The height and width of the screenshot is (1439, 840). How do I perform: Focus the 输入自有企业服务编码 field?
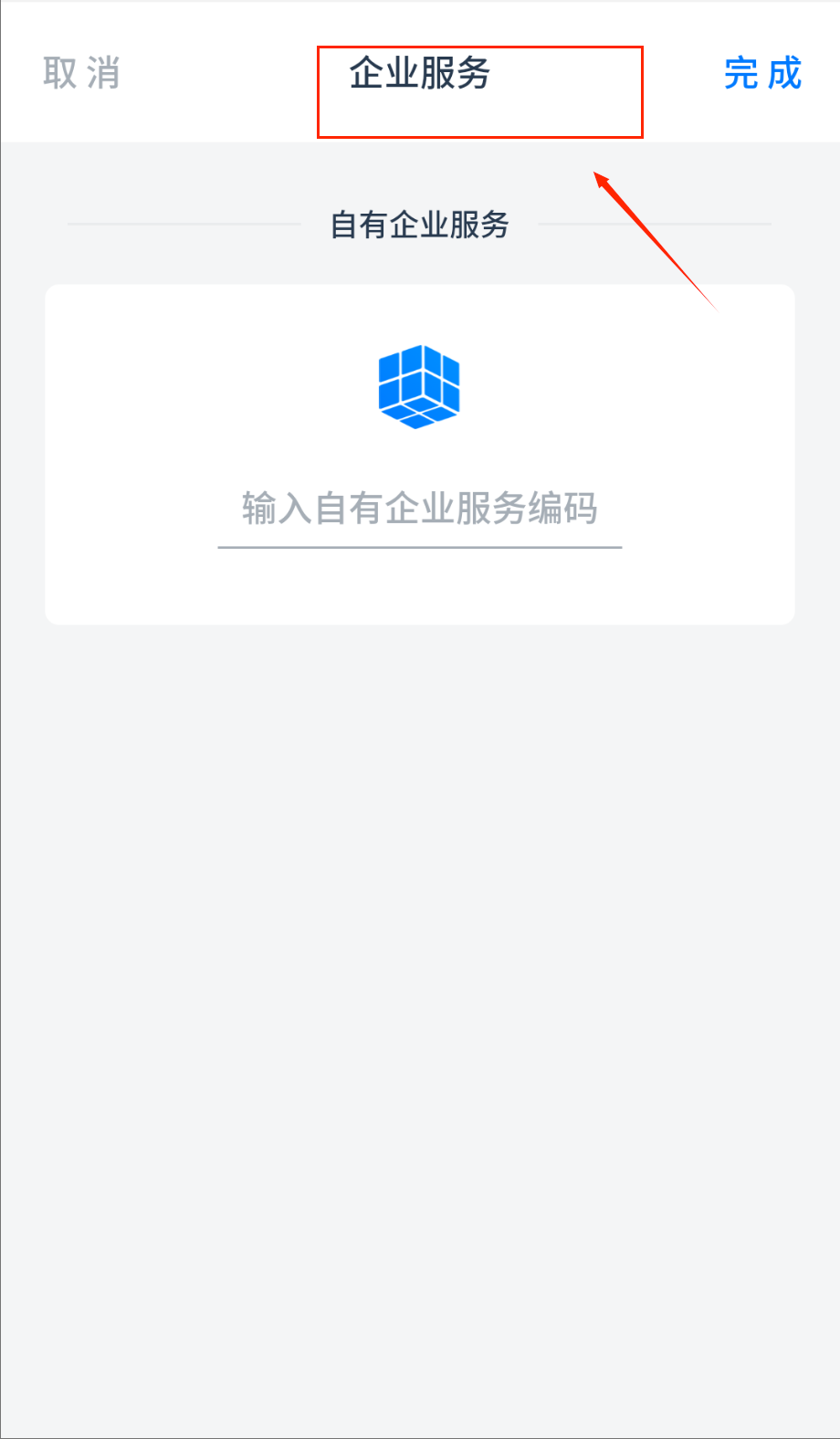pos(419,509)
